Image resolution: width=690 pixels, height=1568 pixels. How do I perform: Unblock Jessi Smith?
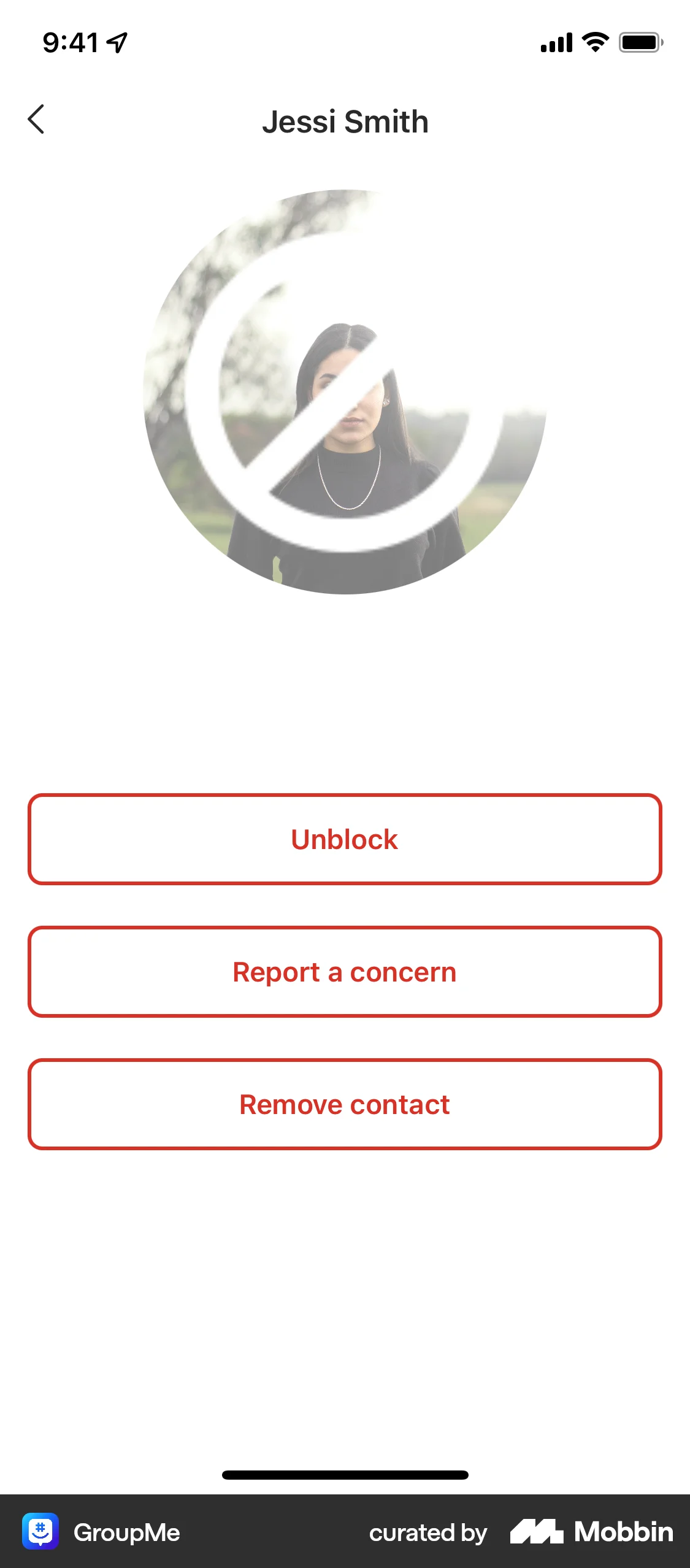[345, 839]
